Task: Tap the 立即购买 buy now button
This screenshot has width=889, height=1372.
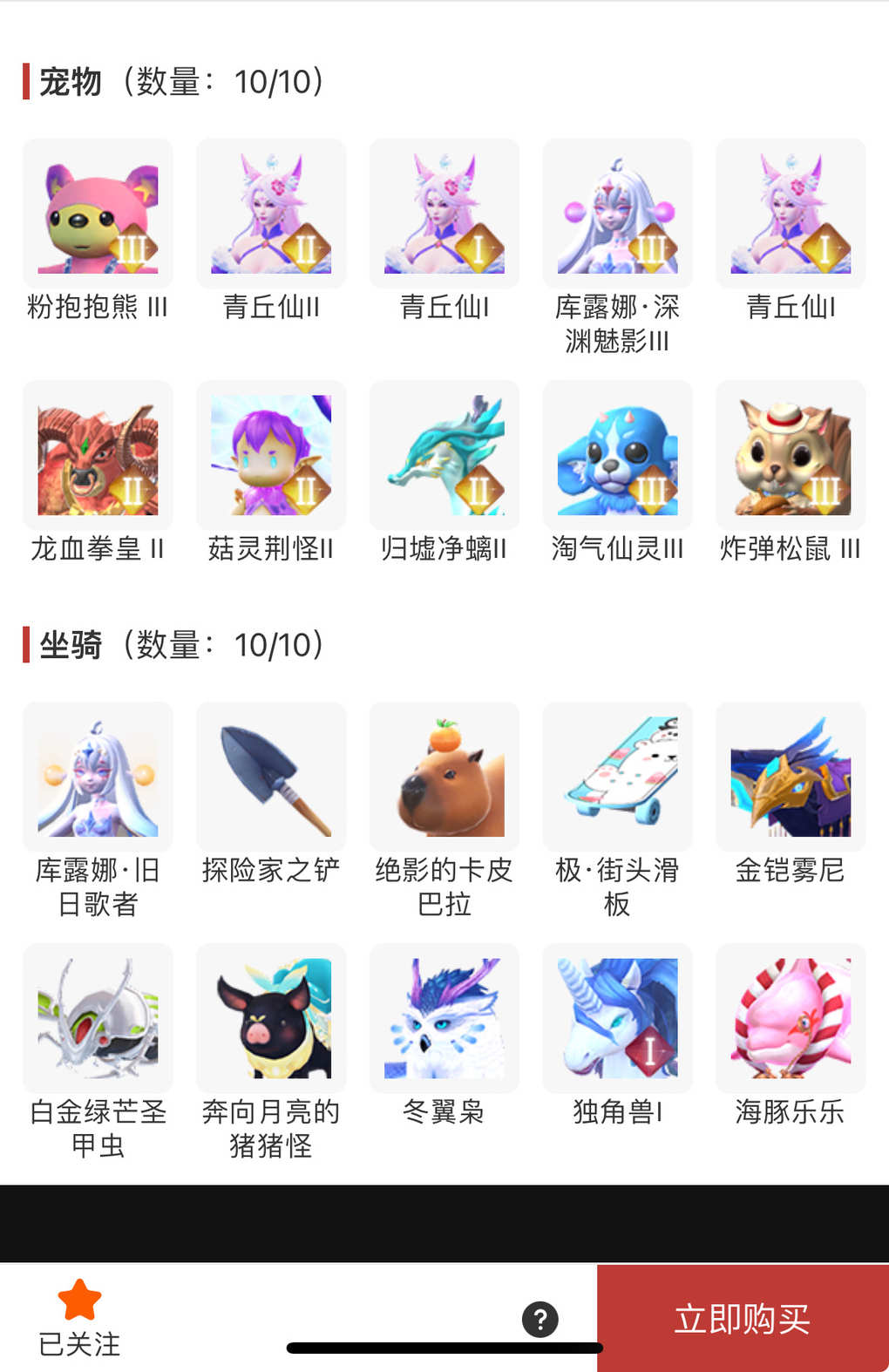Action: point(742,1318)
